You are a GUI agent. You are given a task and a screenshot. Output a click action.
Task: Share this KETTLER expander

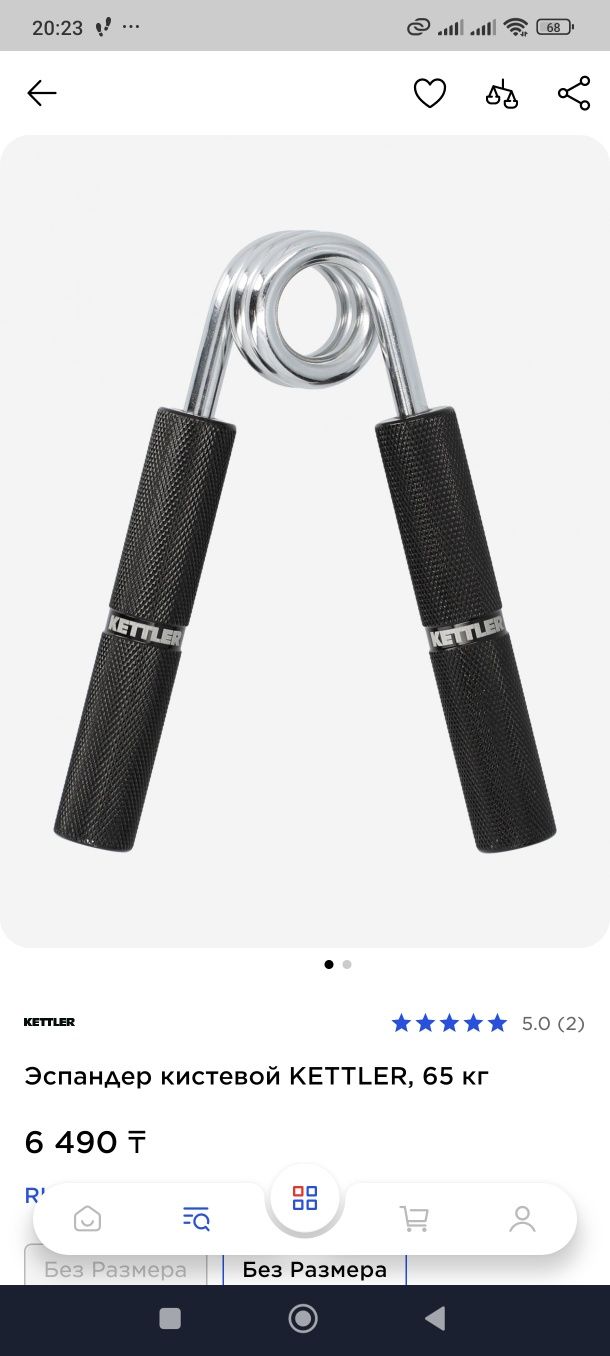[x=574, y=94]
